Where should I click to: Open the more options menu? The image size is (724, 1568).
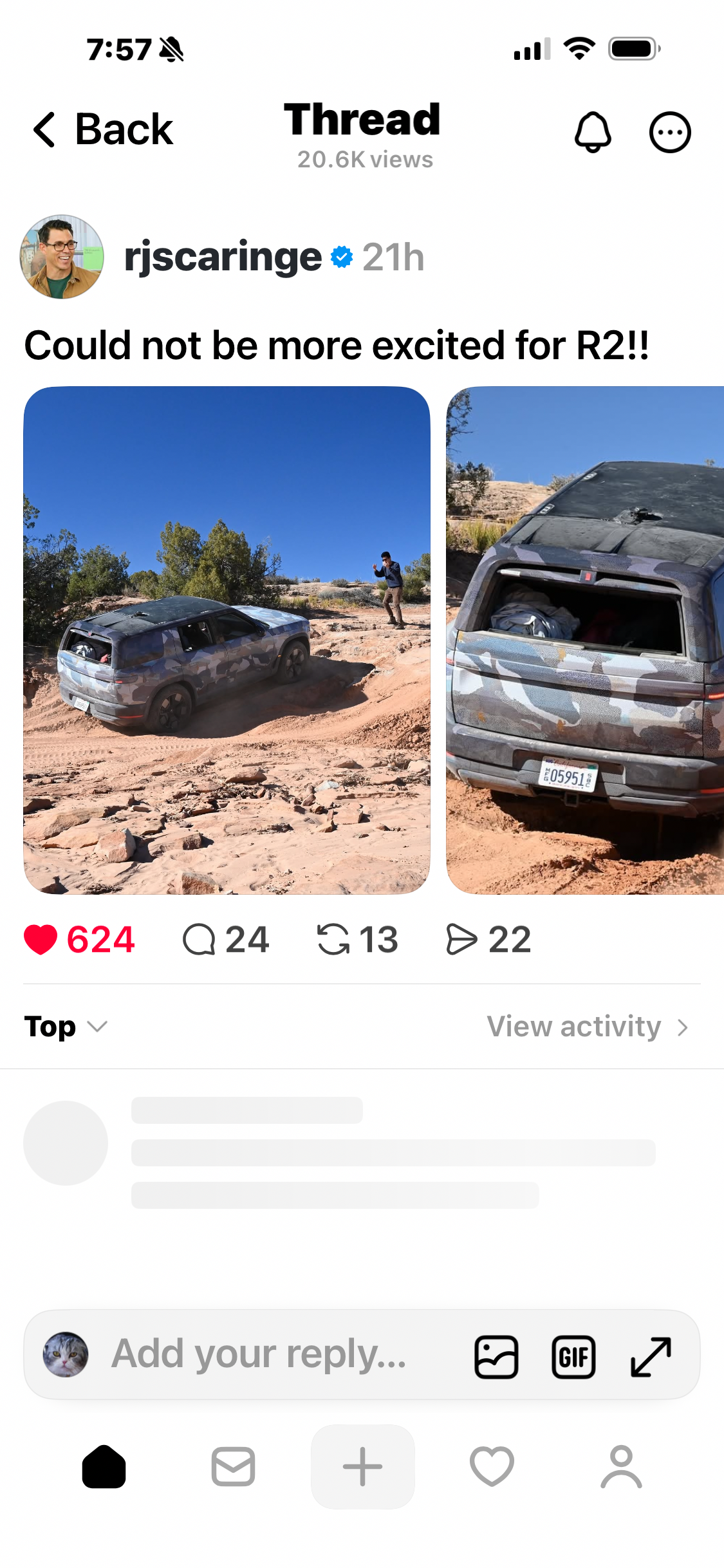pyautogui.click(x=669, y=132)
